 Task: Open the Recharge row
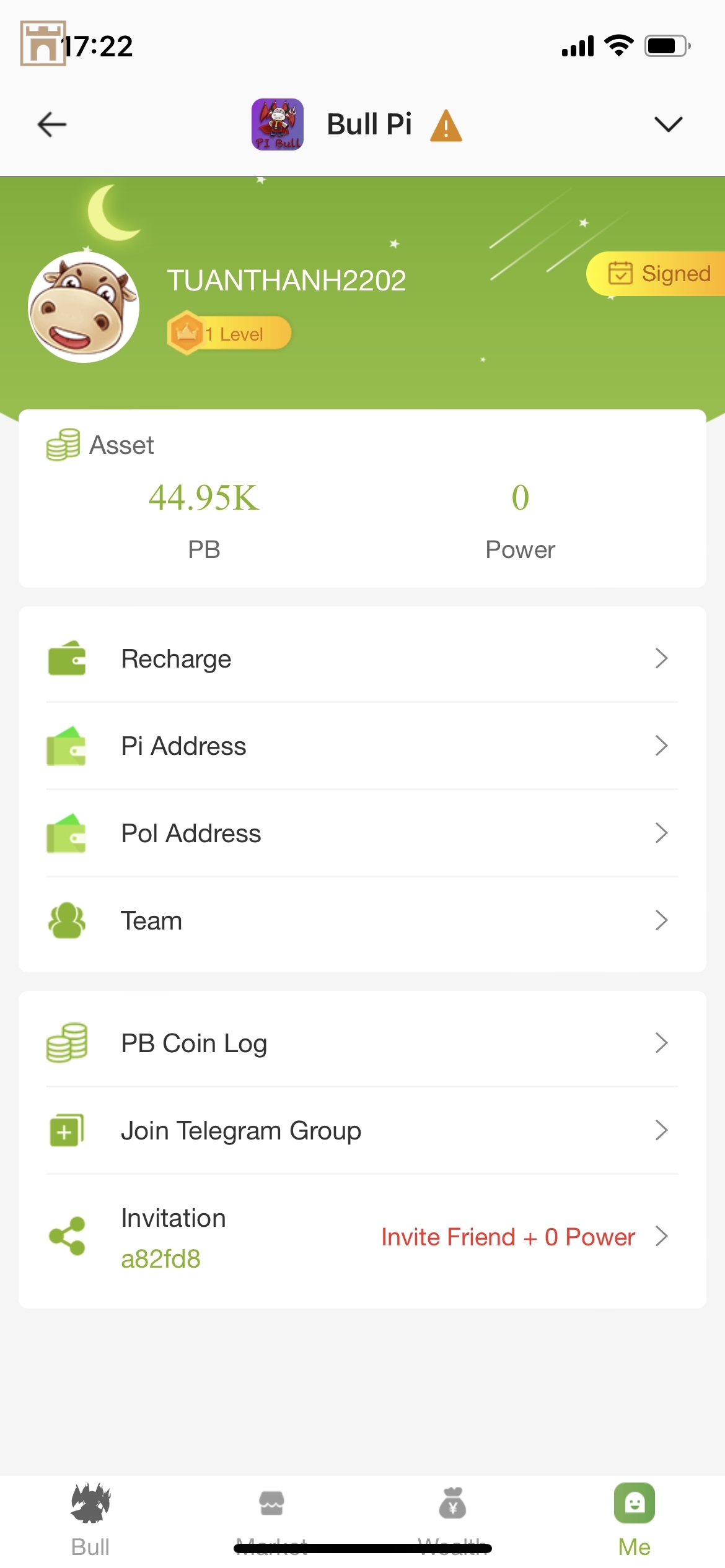pyautogui.click(x=362, y=659)
